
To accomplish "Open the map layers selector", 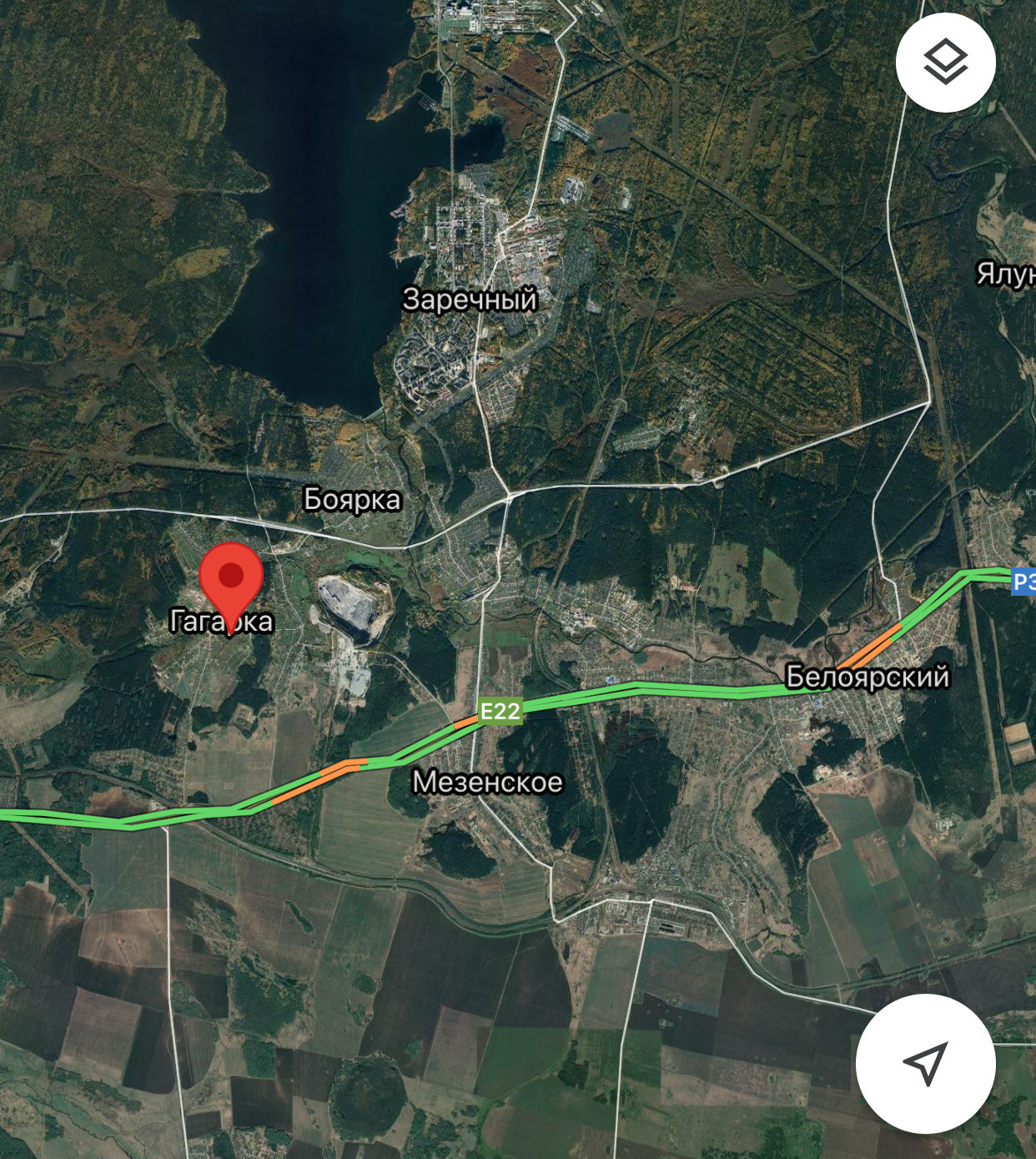I will [945, 63].
